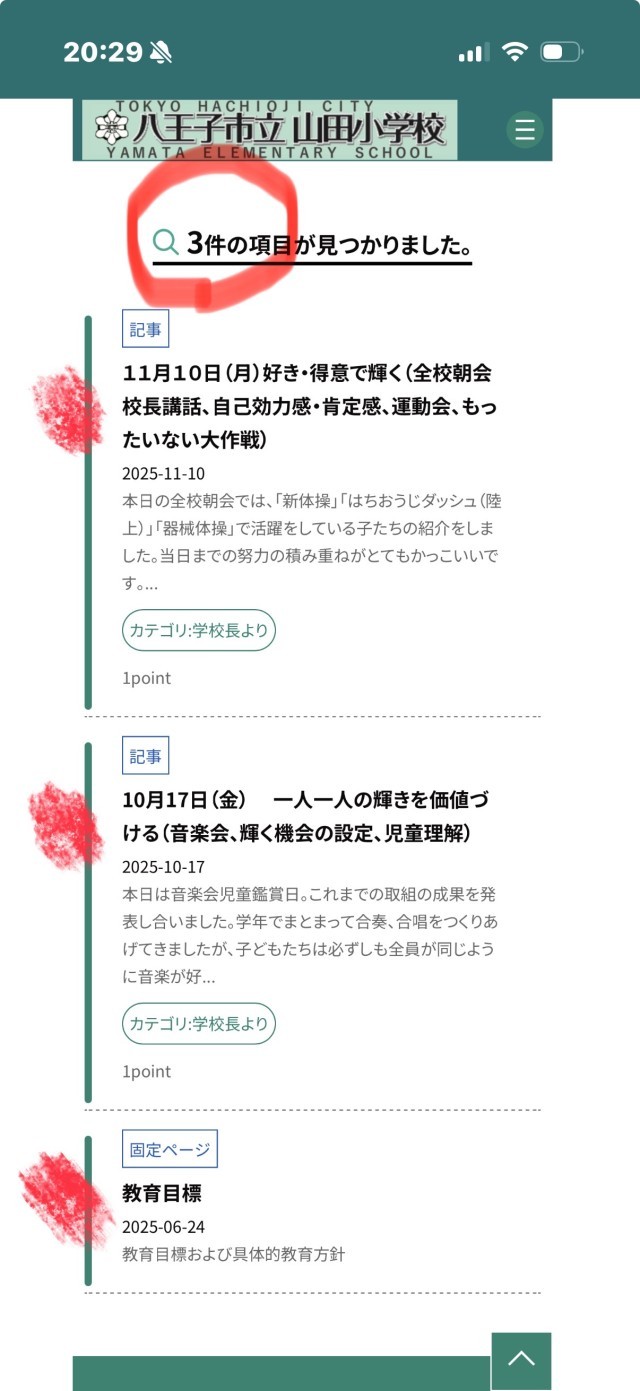Select category chip under the 11月10日 article
The width and height of the screenshot is (640, 1391).
(199, 631)
